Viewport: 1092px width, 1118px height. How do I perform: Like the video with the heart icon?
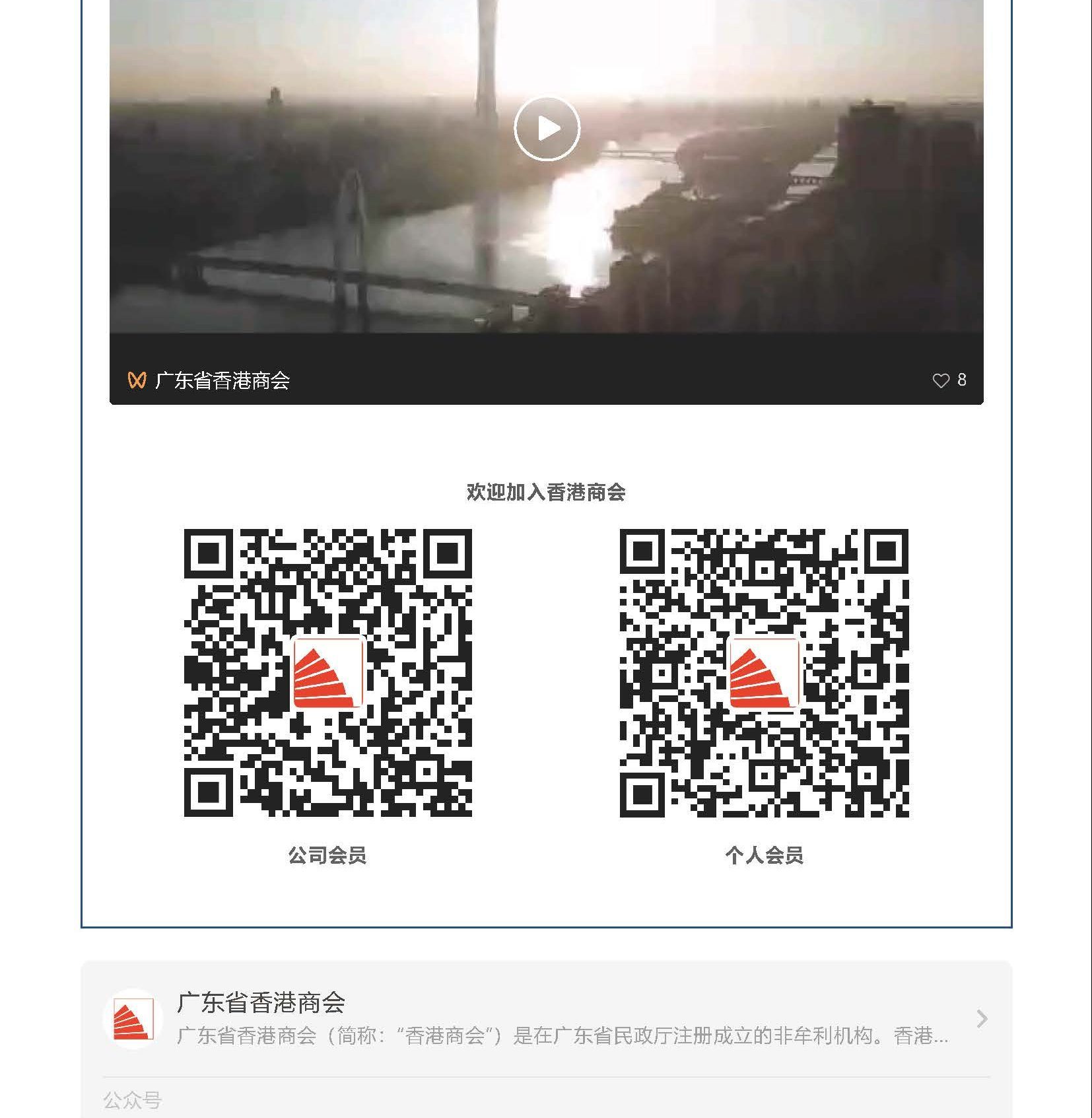coord(940,380)
